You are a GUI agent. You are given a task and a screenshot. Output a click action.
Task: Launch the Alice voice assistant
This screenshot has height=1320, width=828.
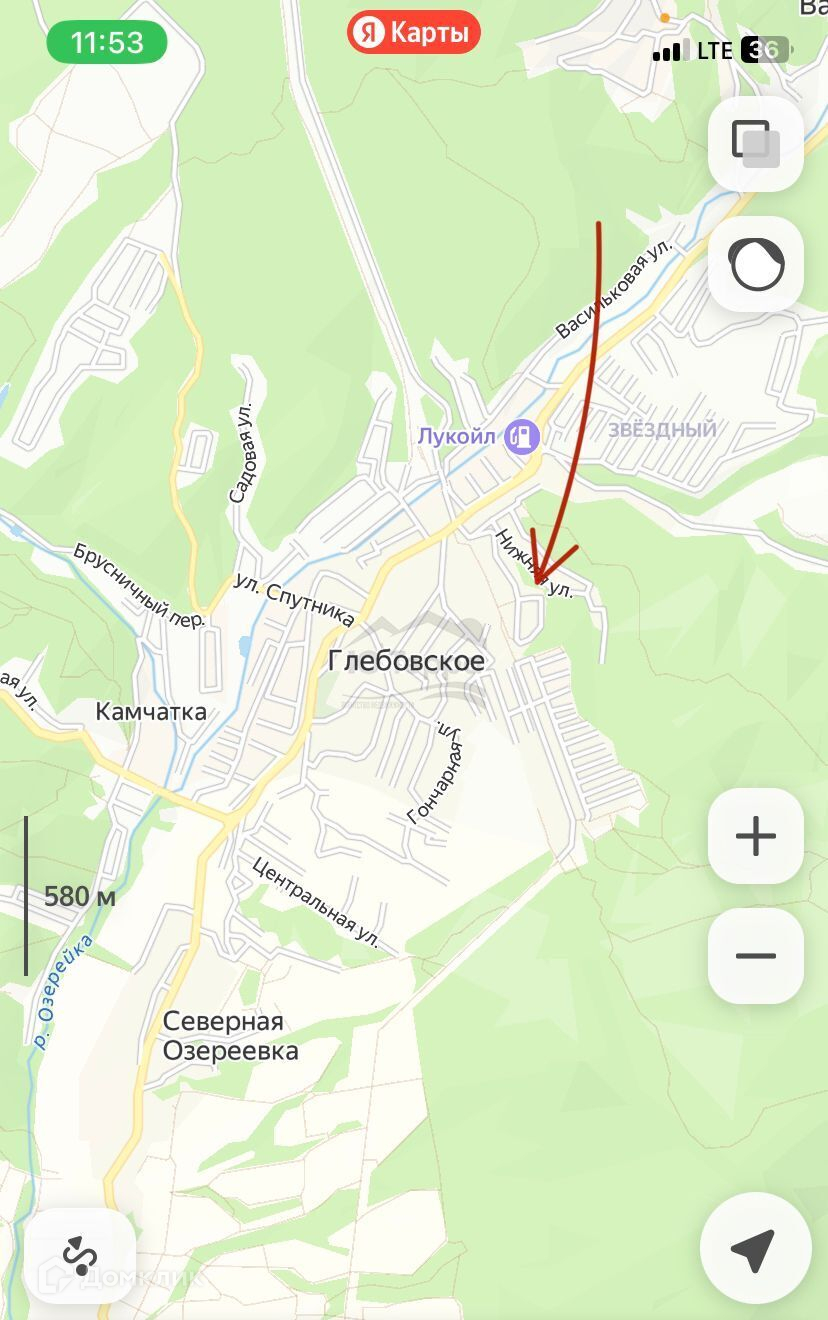tap(755, 264)
